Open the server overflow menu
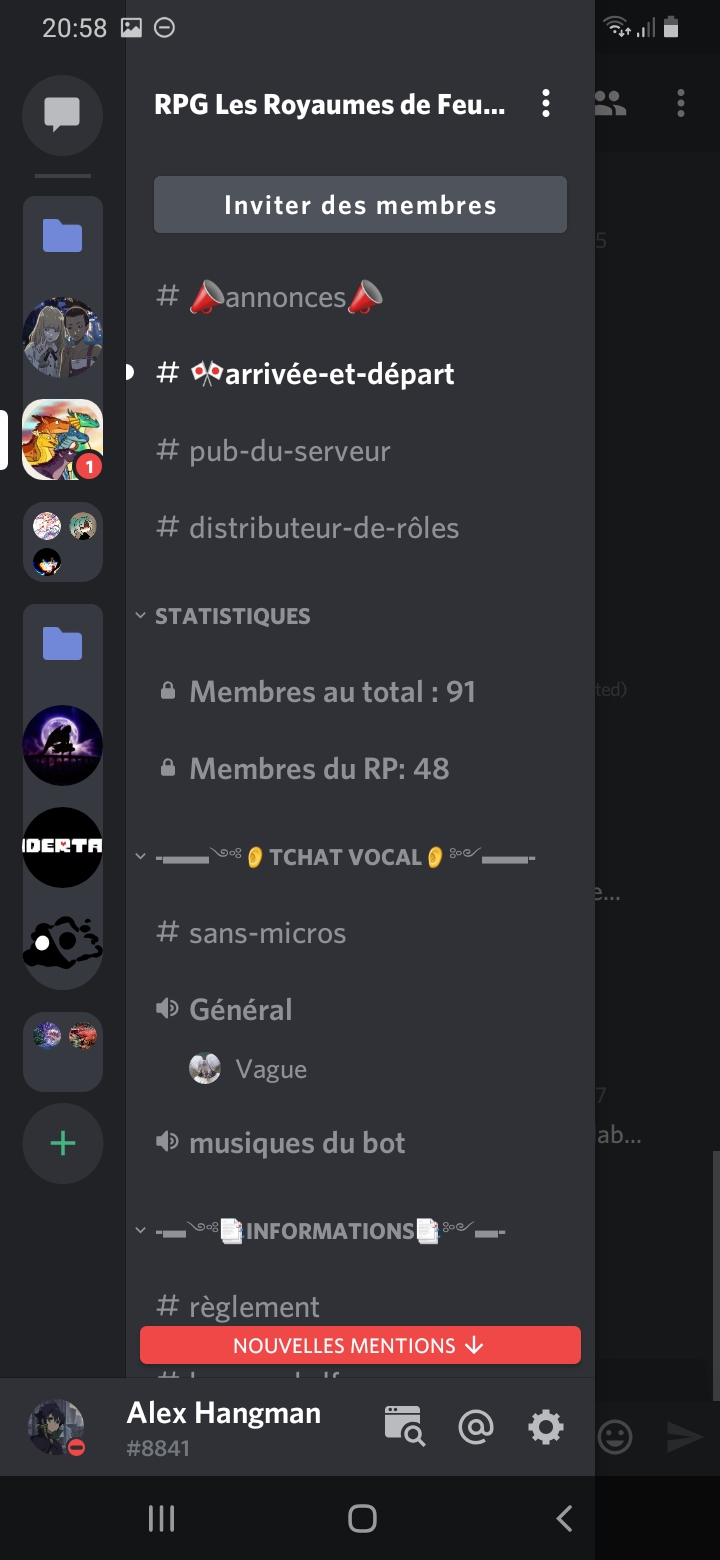Image resolution: width=720 pixels, height=1560 pixels. [545, 104]
